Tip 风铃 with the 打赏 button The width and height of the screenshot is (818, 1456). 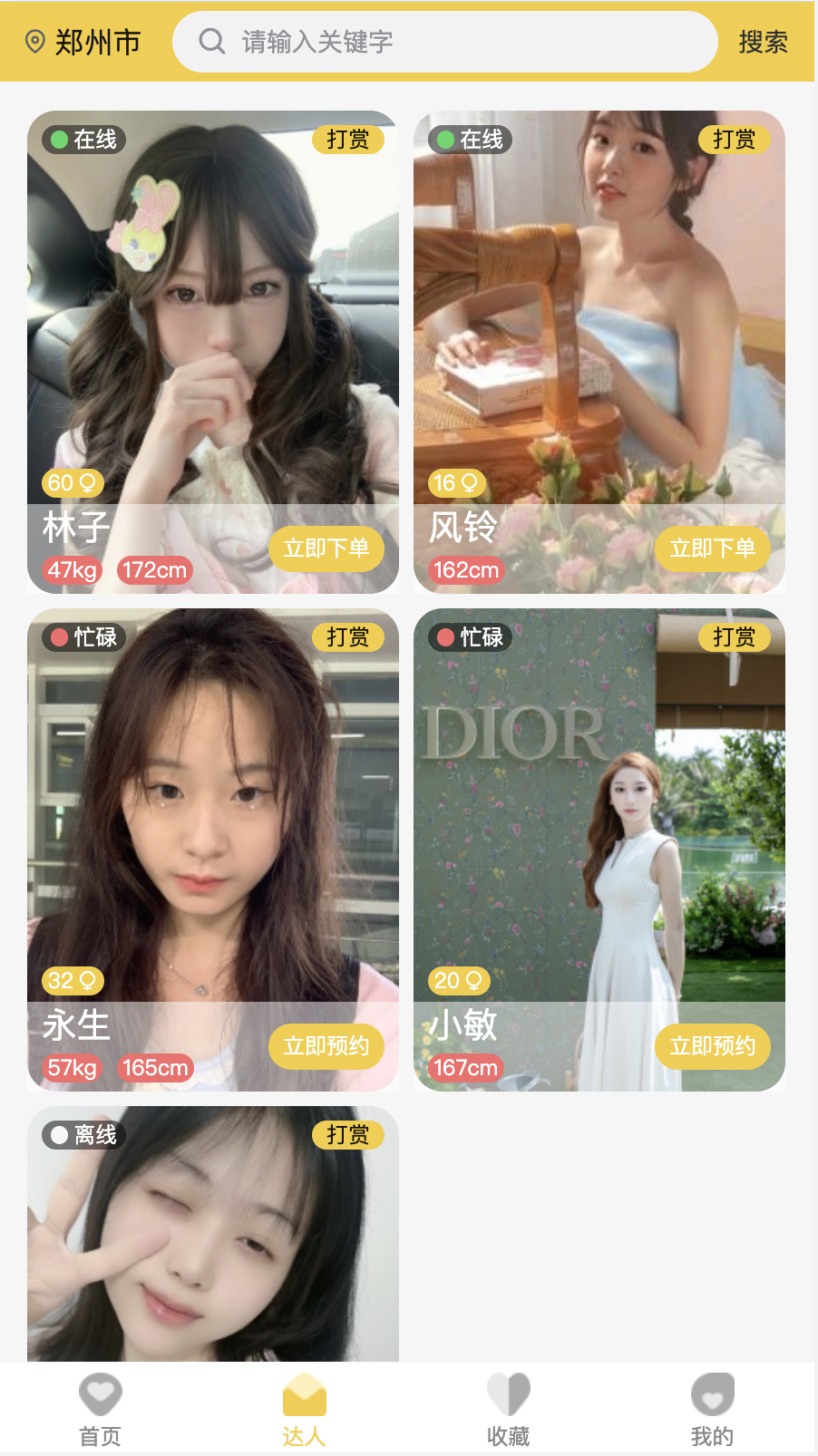coord(734,140)
